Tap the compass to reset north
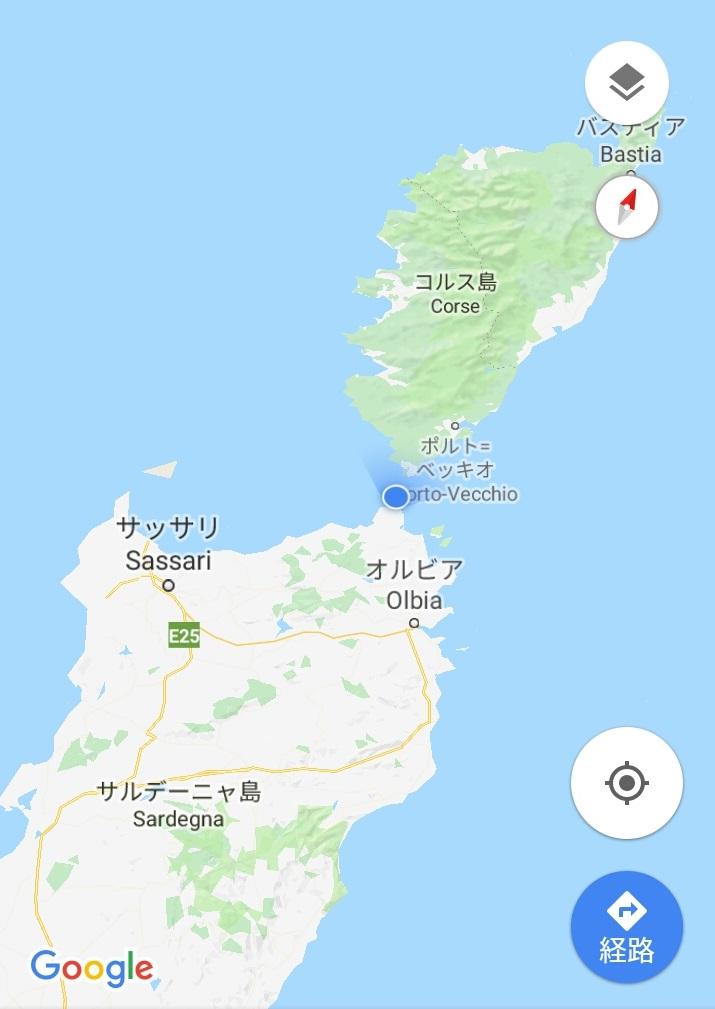Viewport: 715px width, 1009px height. (627, 208)
